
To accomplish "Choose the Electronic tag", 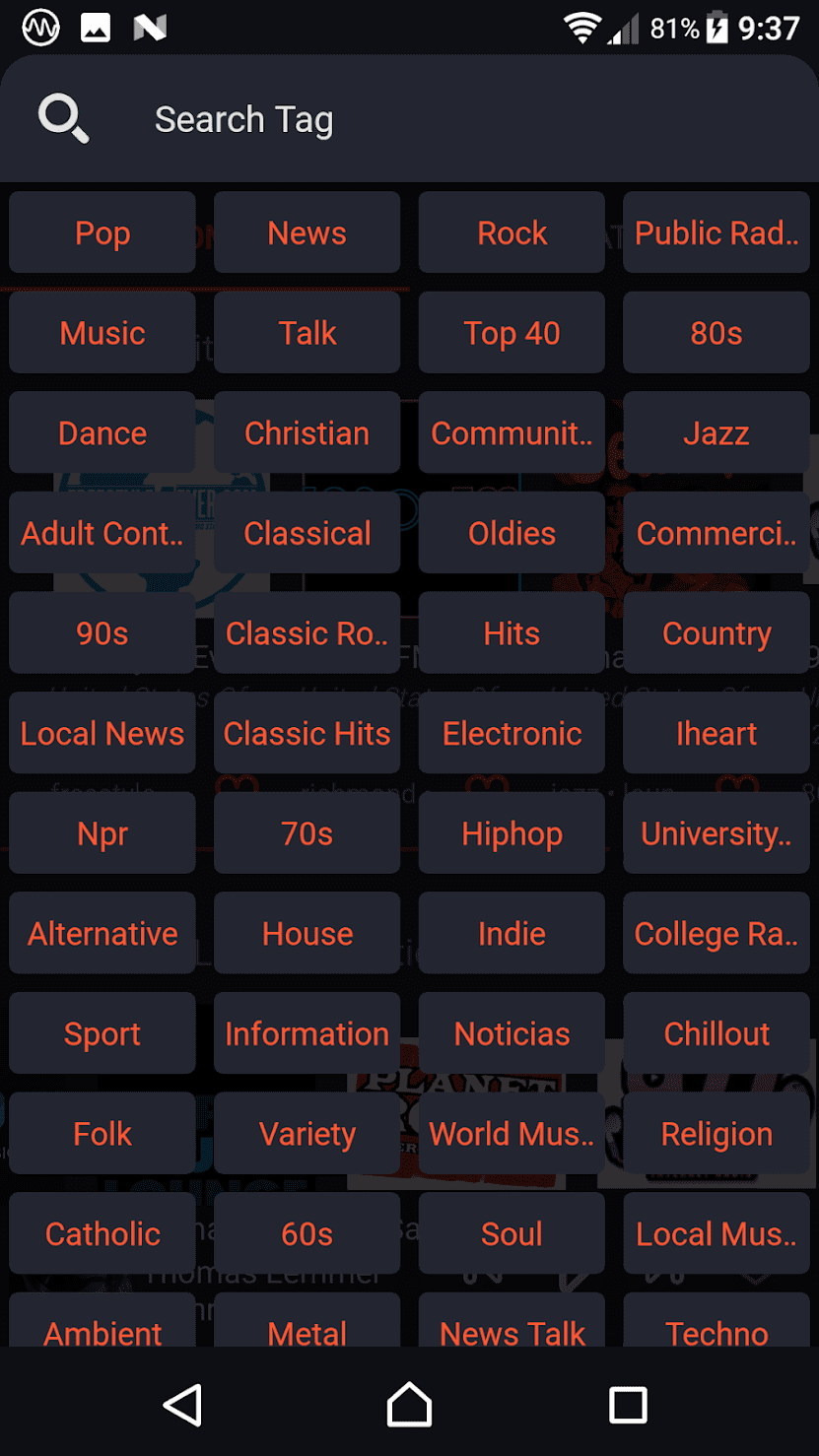I will (512, 733).
